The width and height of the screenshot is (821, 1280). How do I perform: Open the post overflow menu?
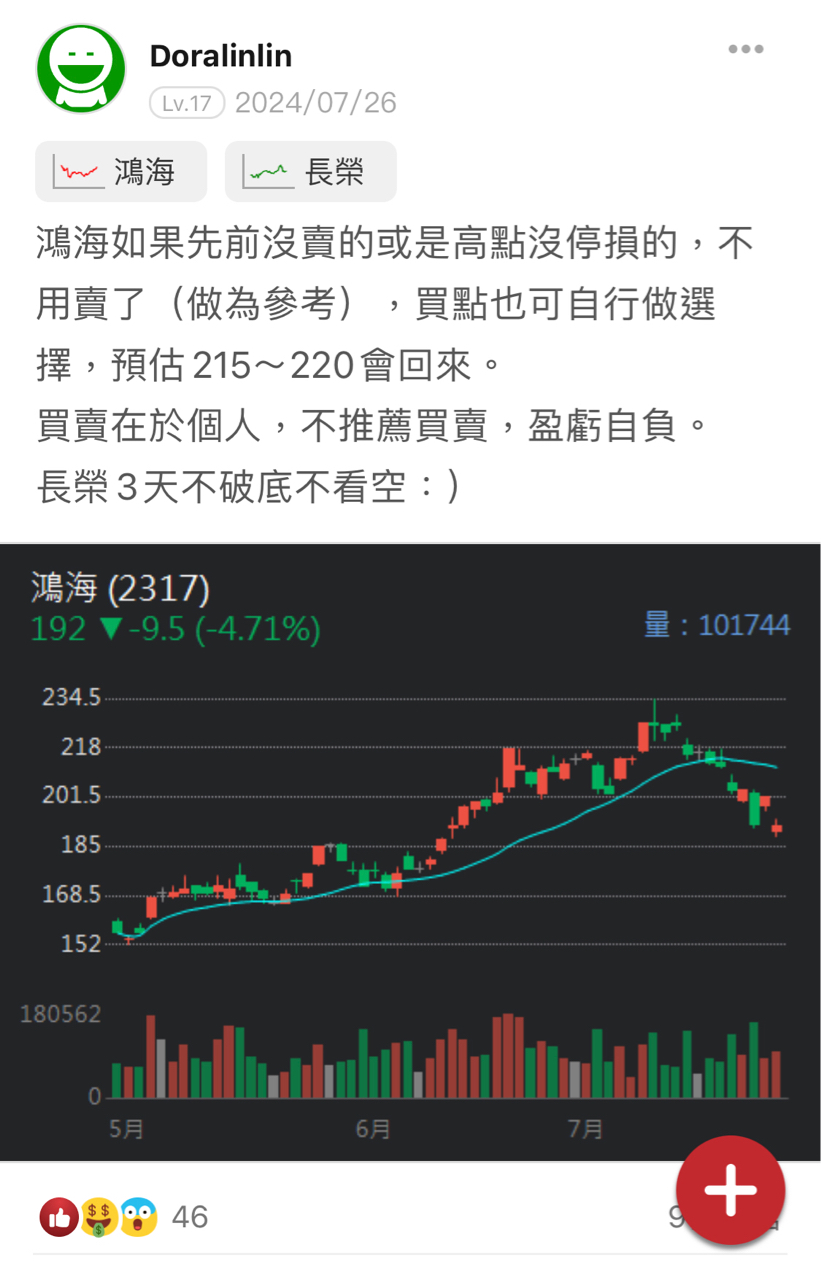(x=745, y=50)
